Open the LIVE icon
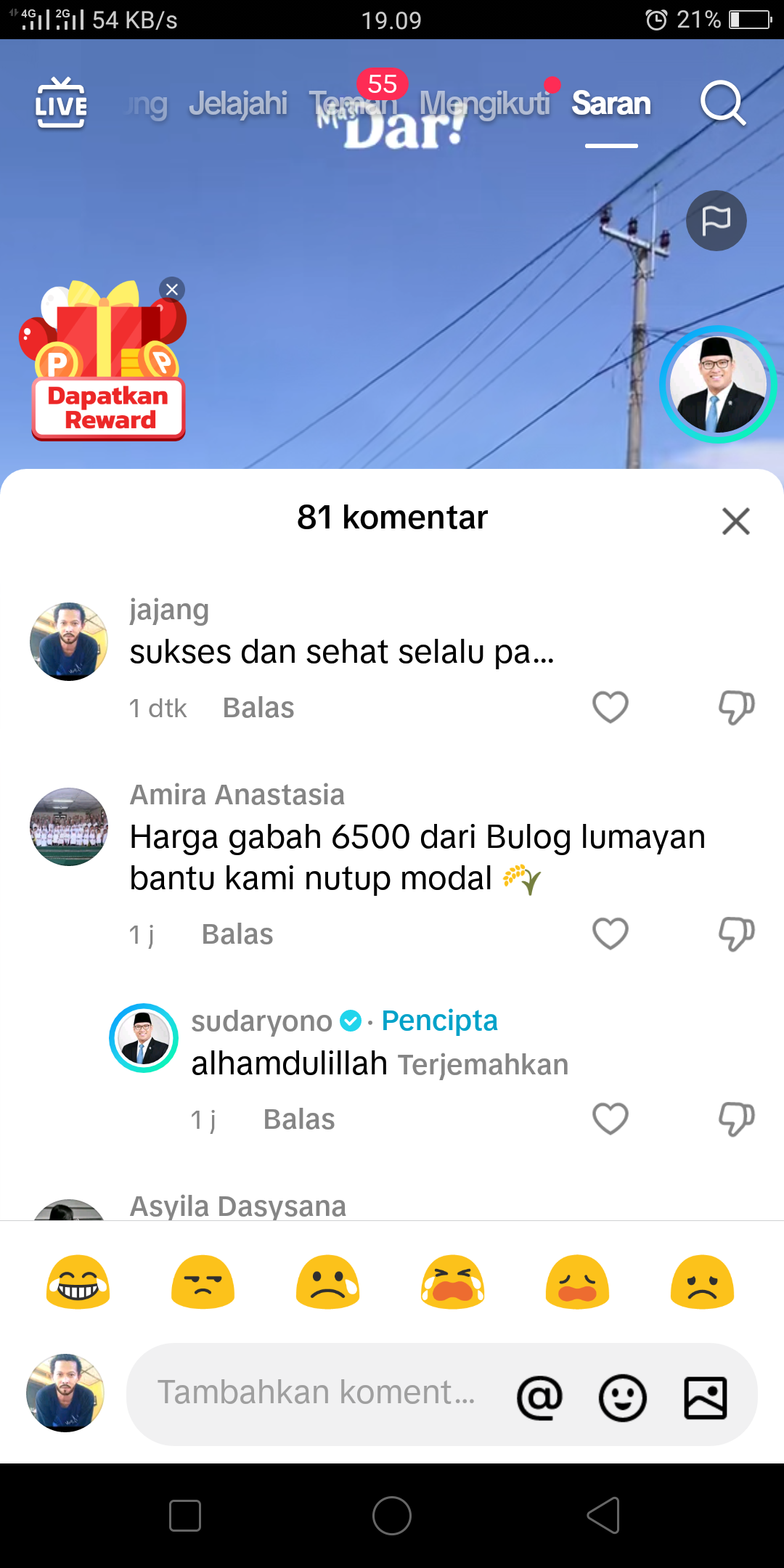The height and width of the screenshot is (1568, 784). tap(61, 102)
